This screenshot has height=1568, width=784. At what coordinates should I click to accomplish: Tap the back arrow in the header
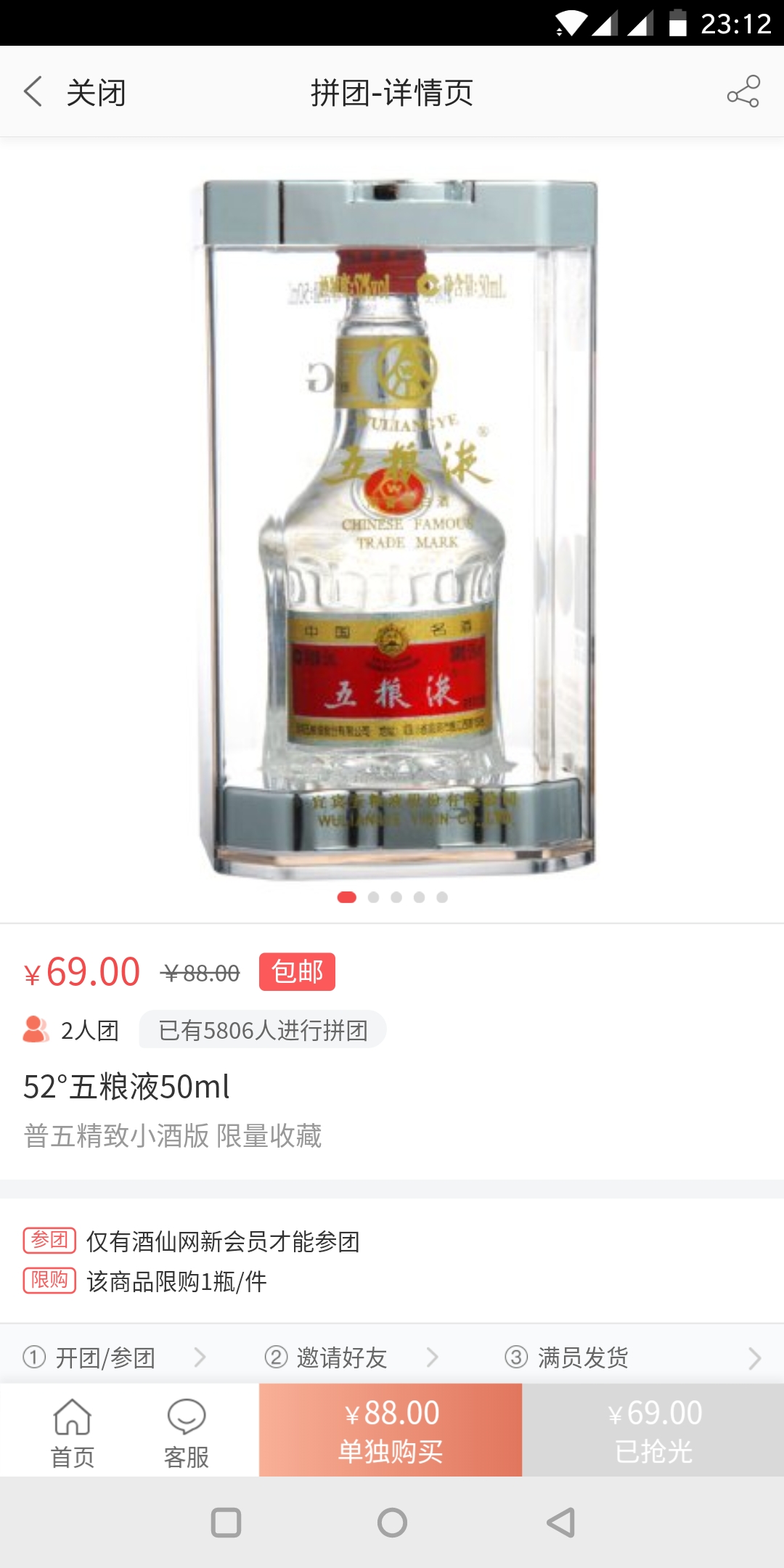point(33,92)
